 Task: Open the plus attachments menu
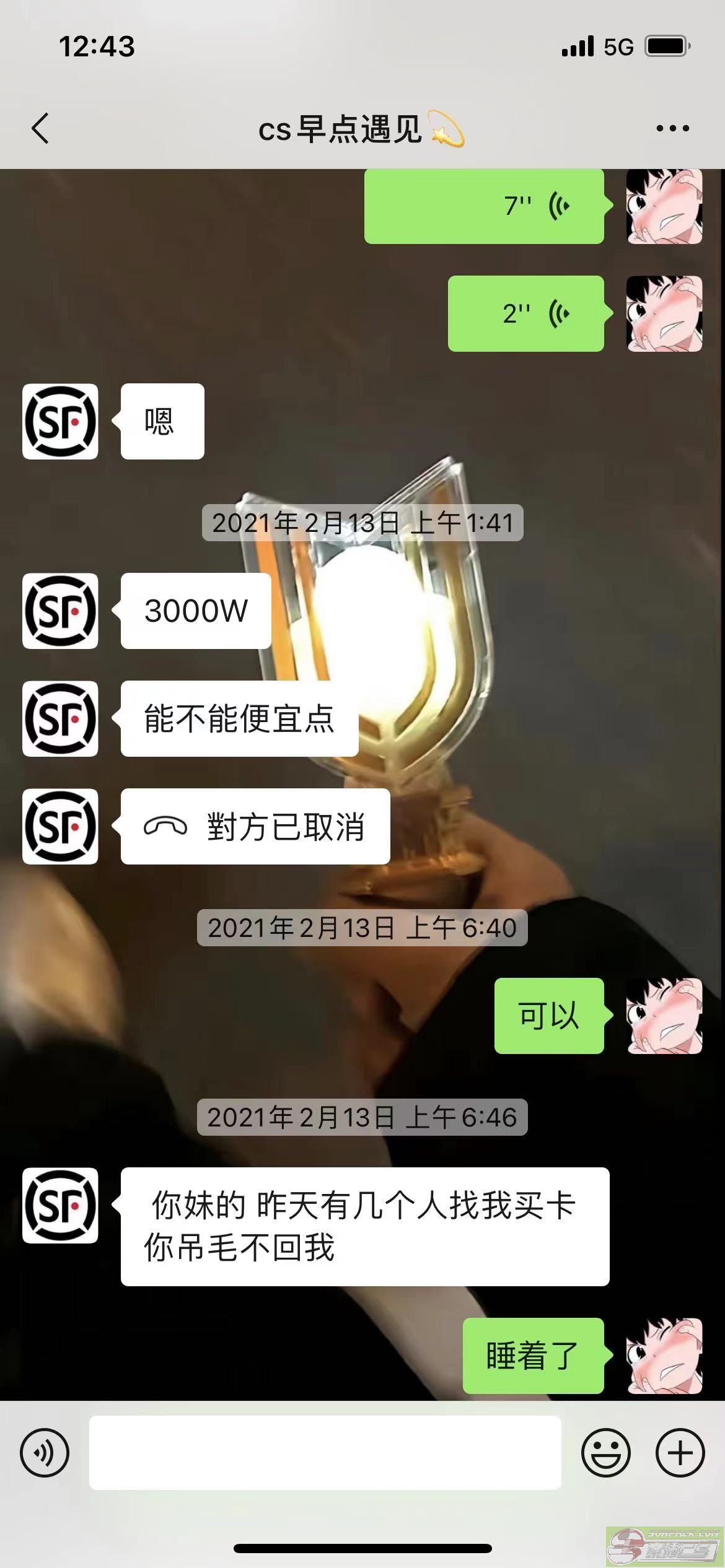coord(680,1453)
